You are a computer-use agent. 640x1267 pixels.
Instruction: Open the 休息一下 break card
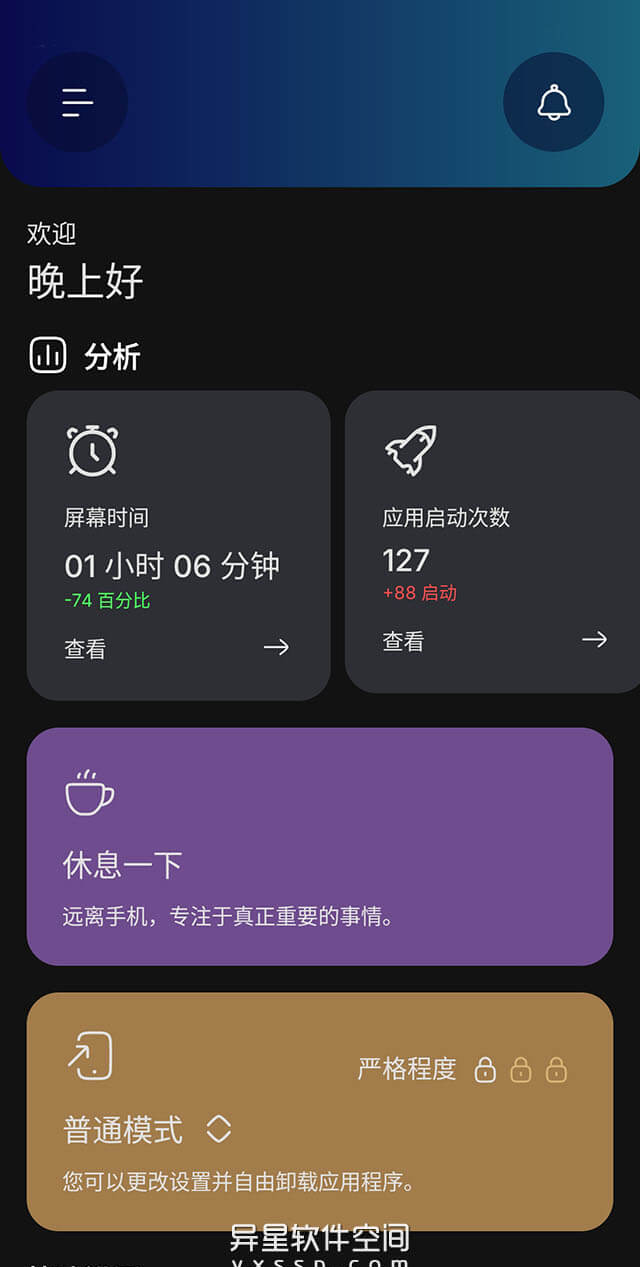point(319,846)
